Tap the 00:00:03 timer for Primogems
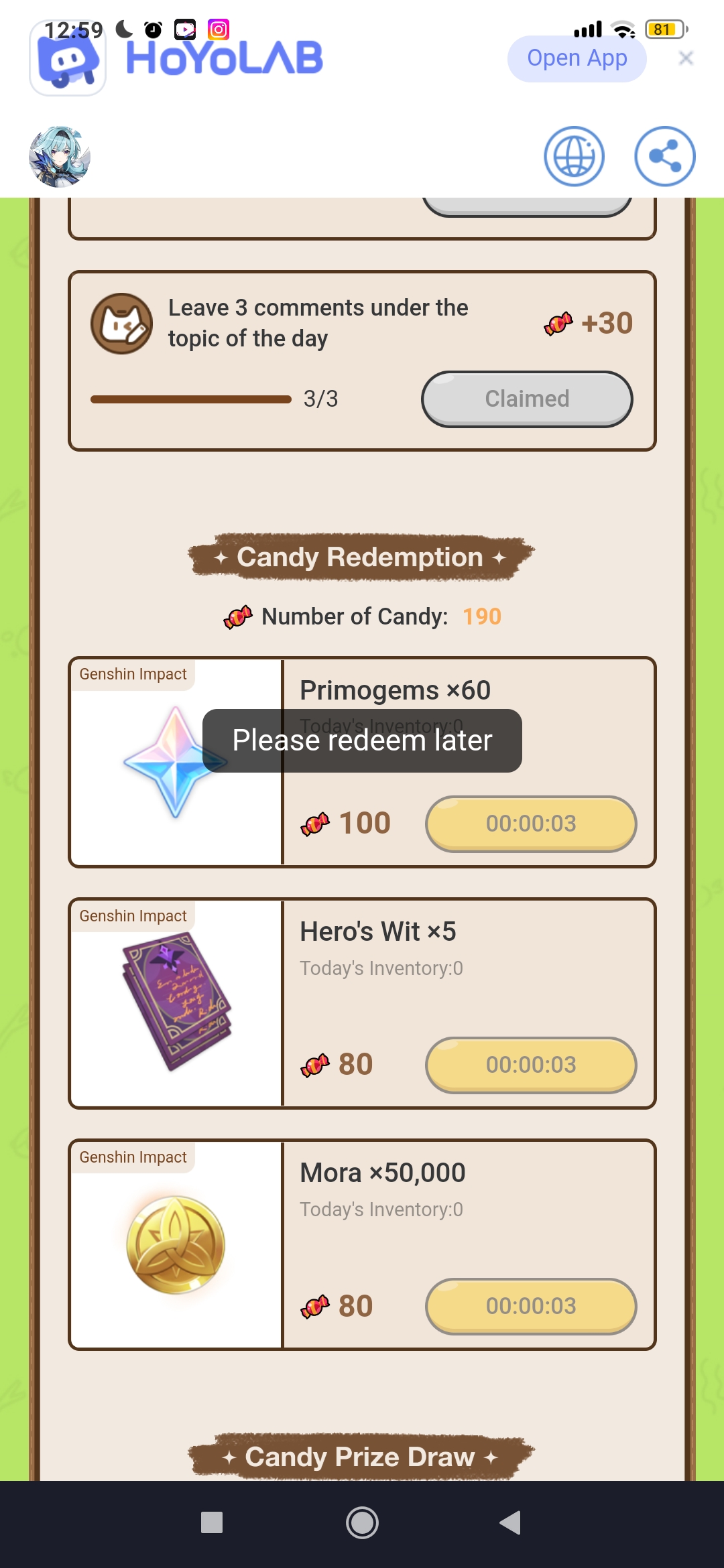 pyautogui.click(x=531, y=824)
